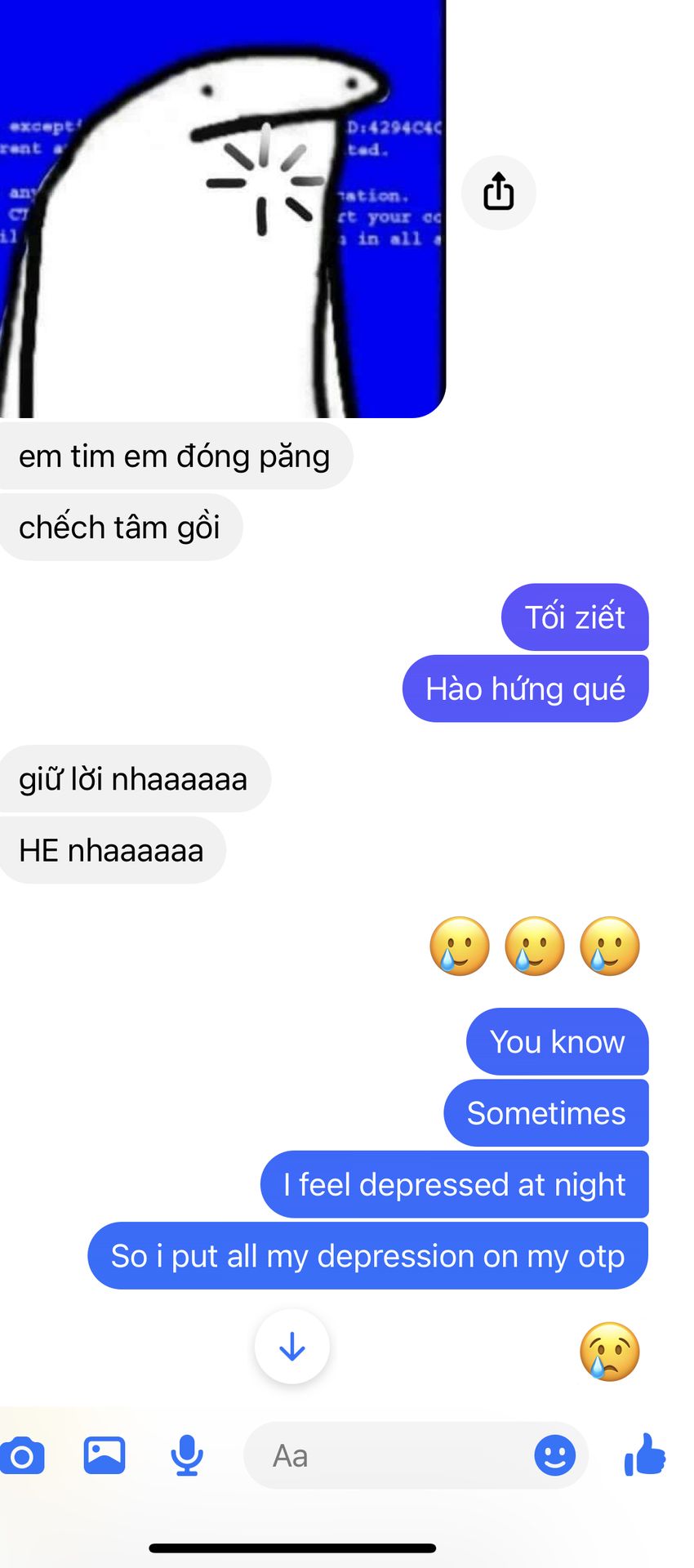Viewport: 694px width, 1568px height.
Task: Jump to latest messages with down arrow
Action: pos(291,1347)
